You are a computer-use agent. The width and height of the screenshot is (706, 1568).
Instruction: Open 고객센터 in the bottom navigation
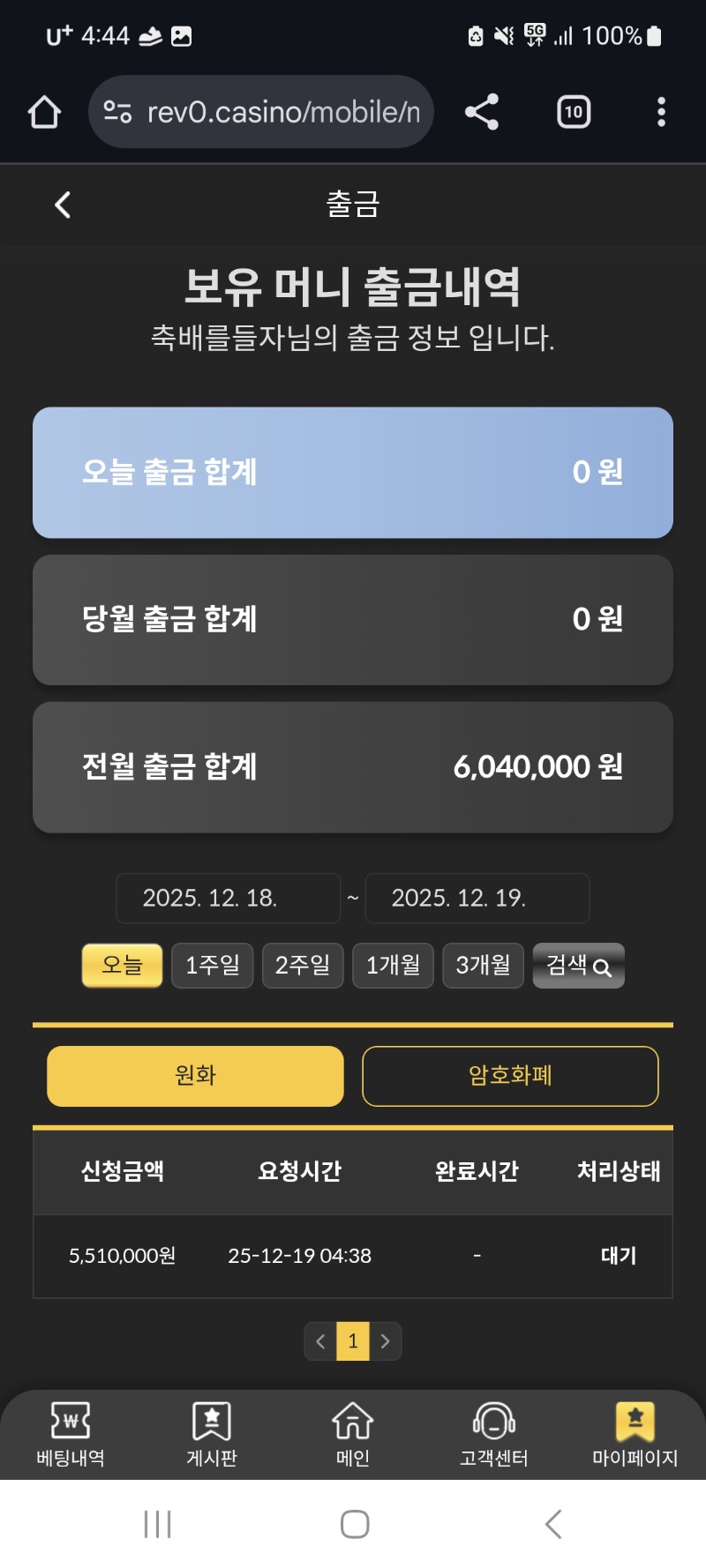coord(494,1434)
